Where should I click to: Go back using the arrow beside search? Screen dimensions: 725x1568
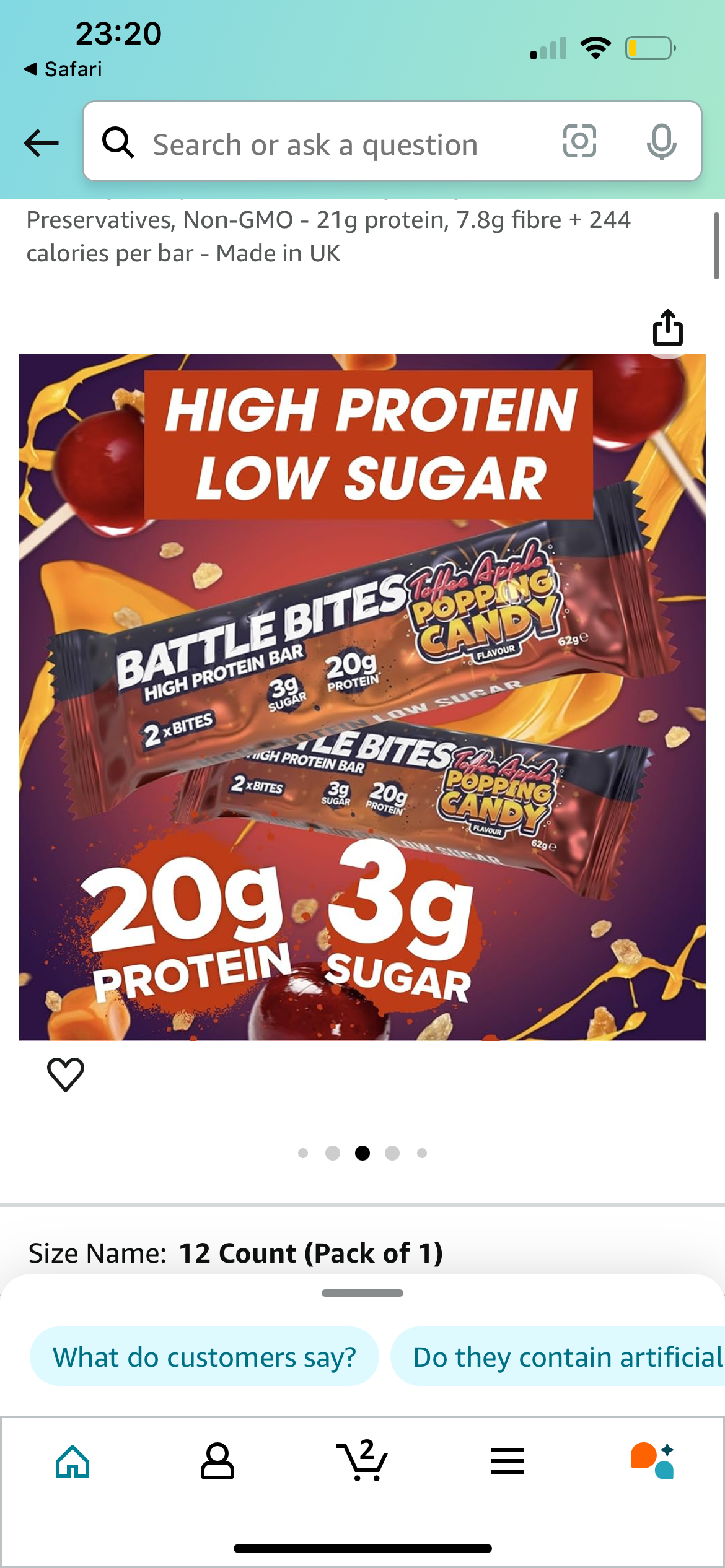tap(41, 143)
